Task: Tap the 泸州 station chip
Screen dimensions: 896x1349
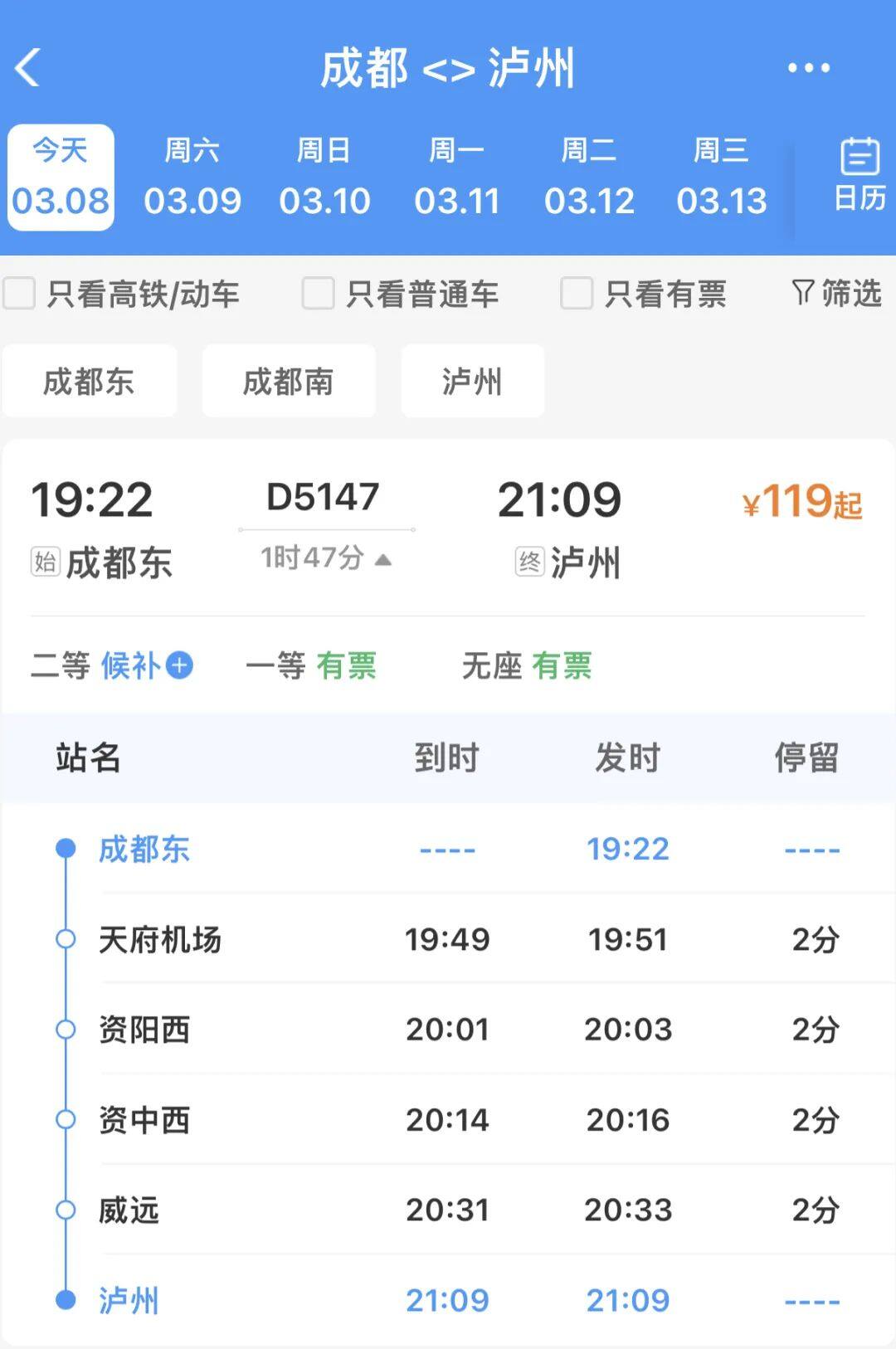Action: pos(471,381)
